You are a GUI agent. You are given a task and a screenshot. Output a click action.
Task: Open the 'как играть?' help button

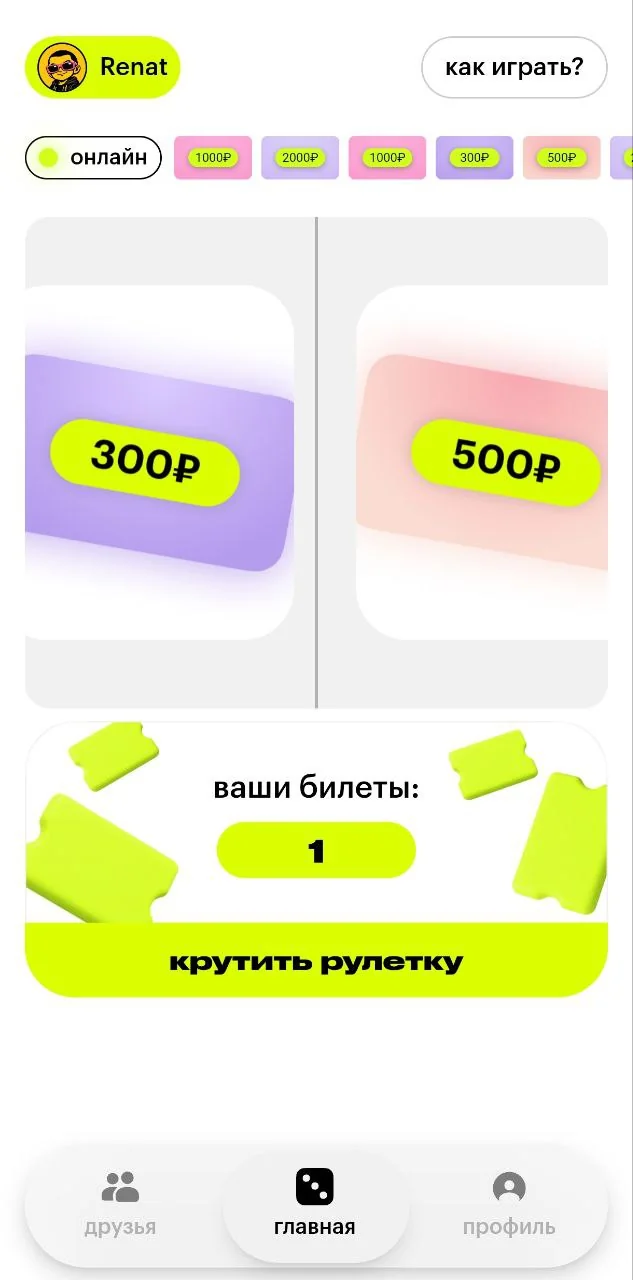(514, 67)
